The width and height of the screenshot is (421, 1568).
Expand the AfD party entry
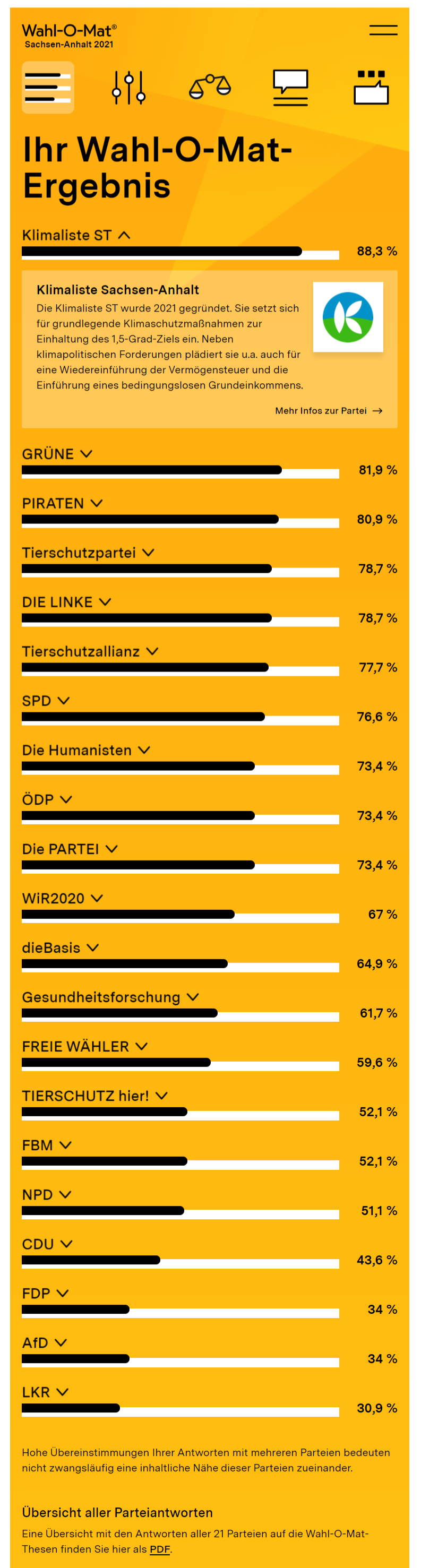click(45, 1342)
